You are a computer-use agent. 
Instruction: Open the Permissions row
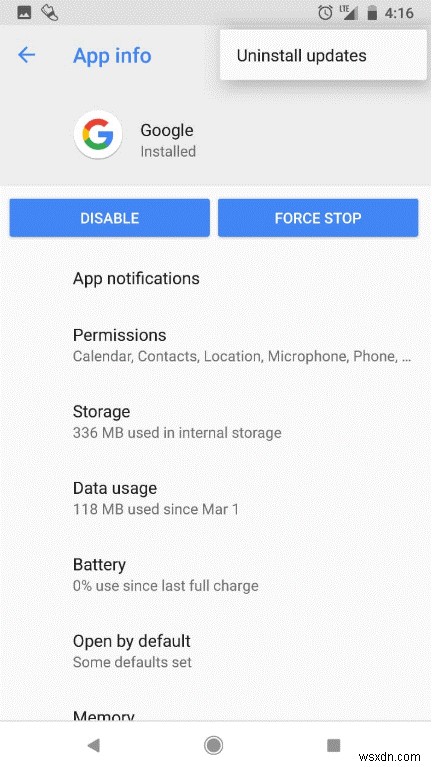click(x=216, y=345)
